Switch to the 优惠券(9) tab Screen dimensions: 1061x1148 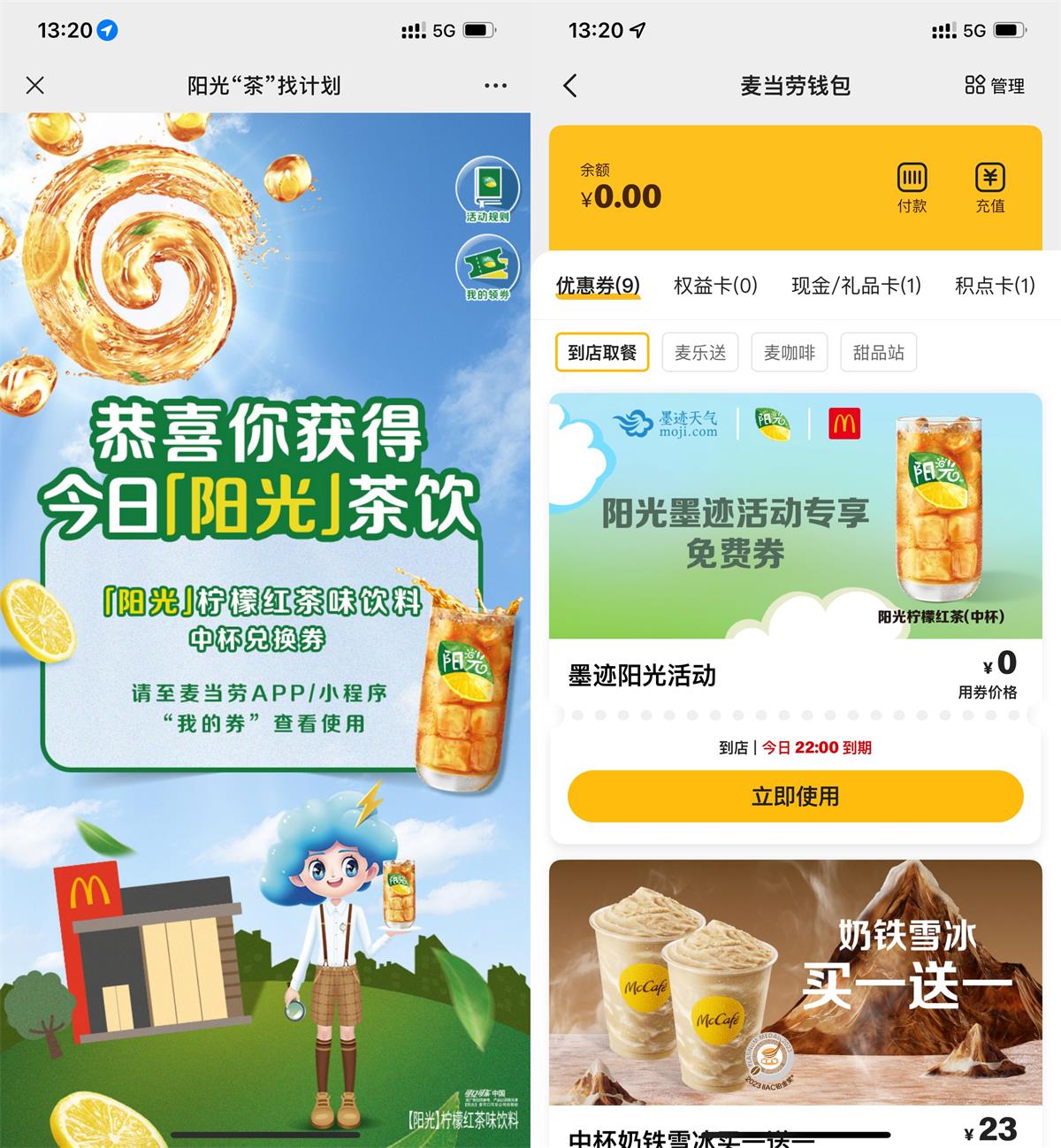click(598, 286)
